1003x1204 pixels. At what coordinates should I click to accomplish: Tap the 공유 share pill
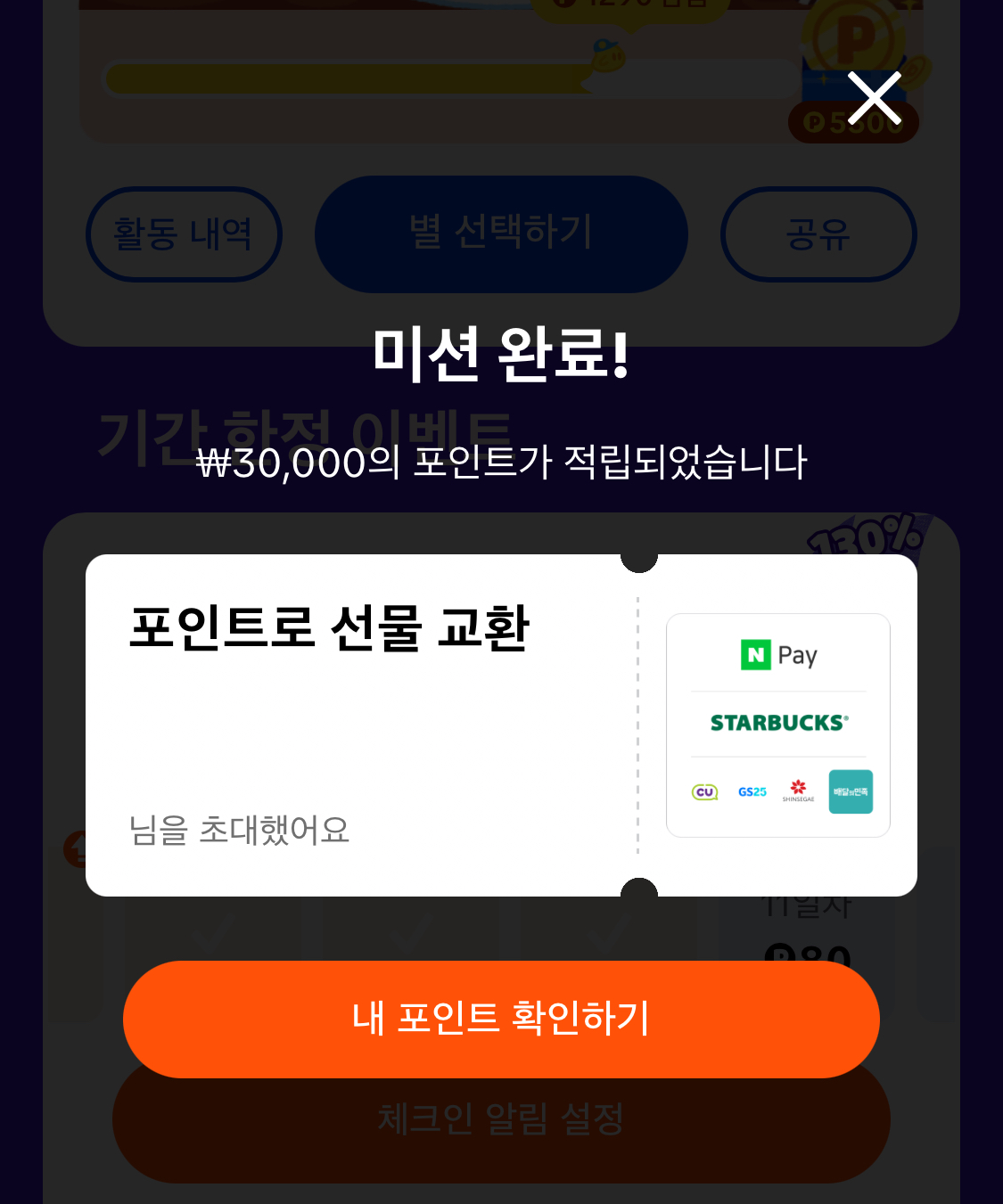coord(817,234)
